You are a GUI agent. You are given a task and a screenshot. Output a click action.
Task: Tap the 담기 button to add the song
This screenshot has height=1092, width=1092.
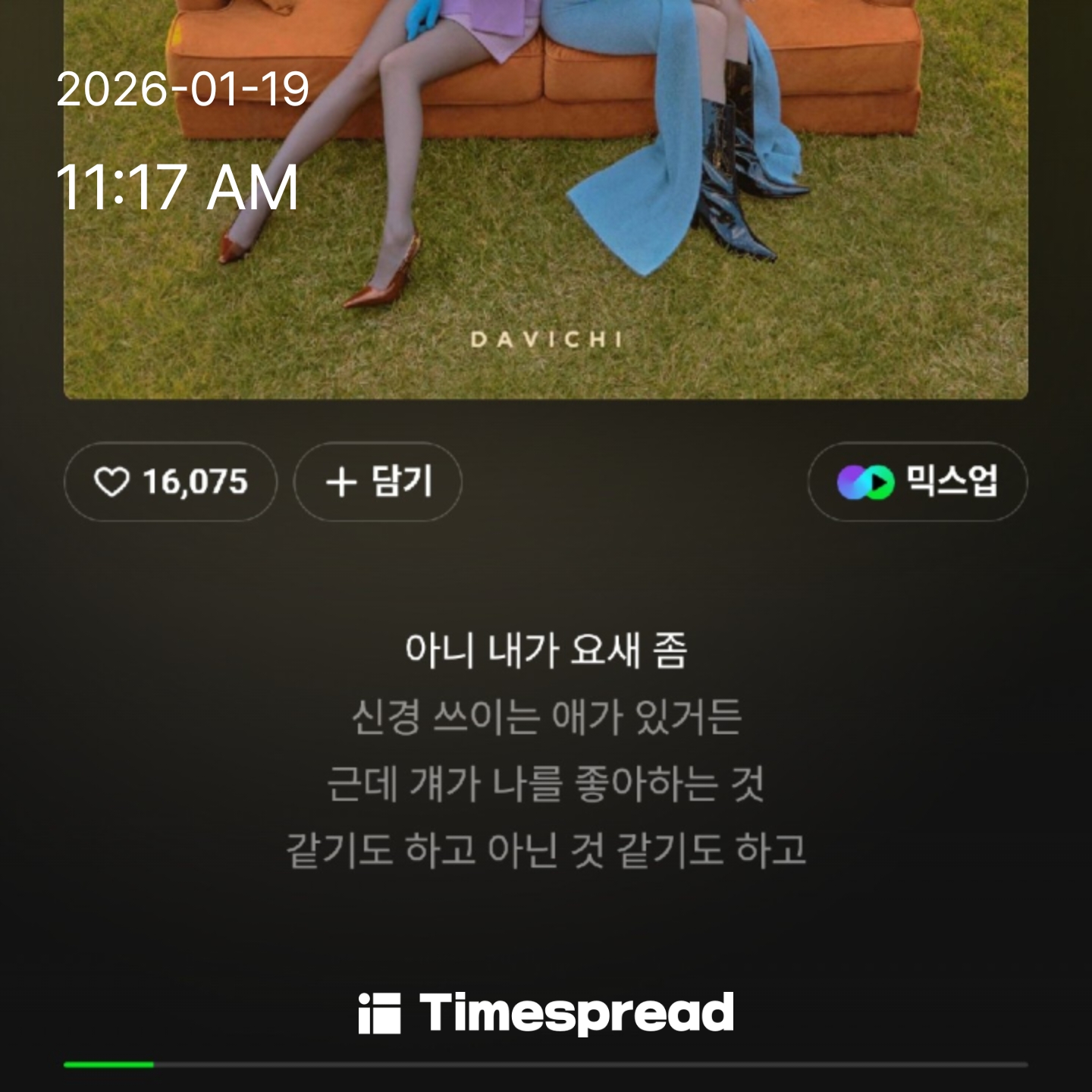pos(378,482)
